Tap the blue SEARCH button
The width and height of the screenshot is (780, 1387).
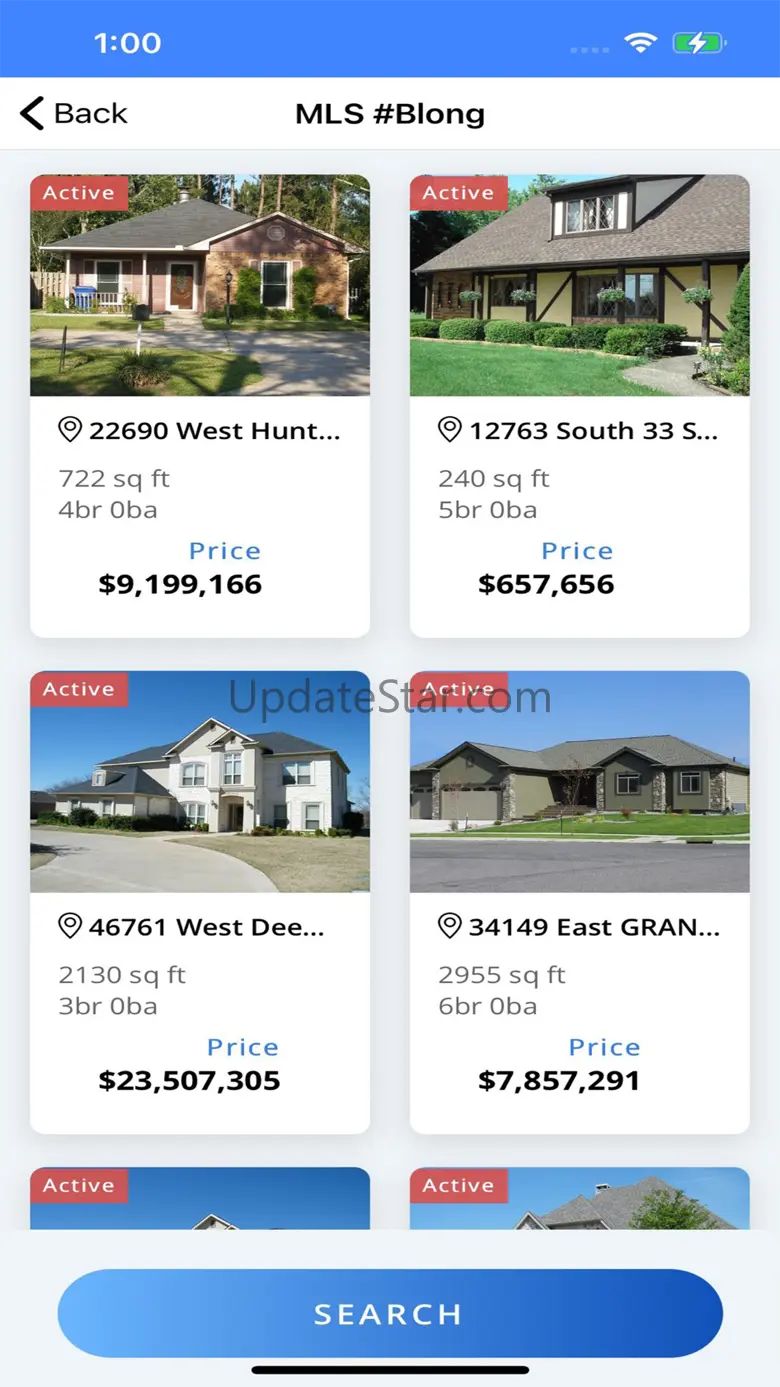tap(389, 1313)
